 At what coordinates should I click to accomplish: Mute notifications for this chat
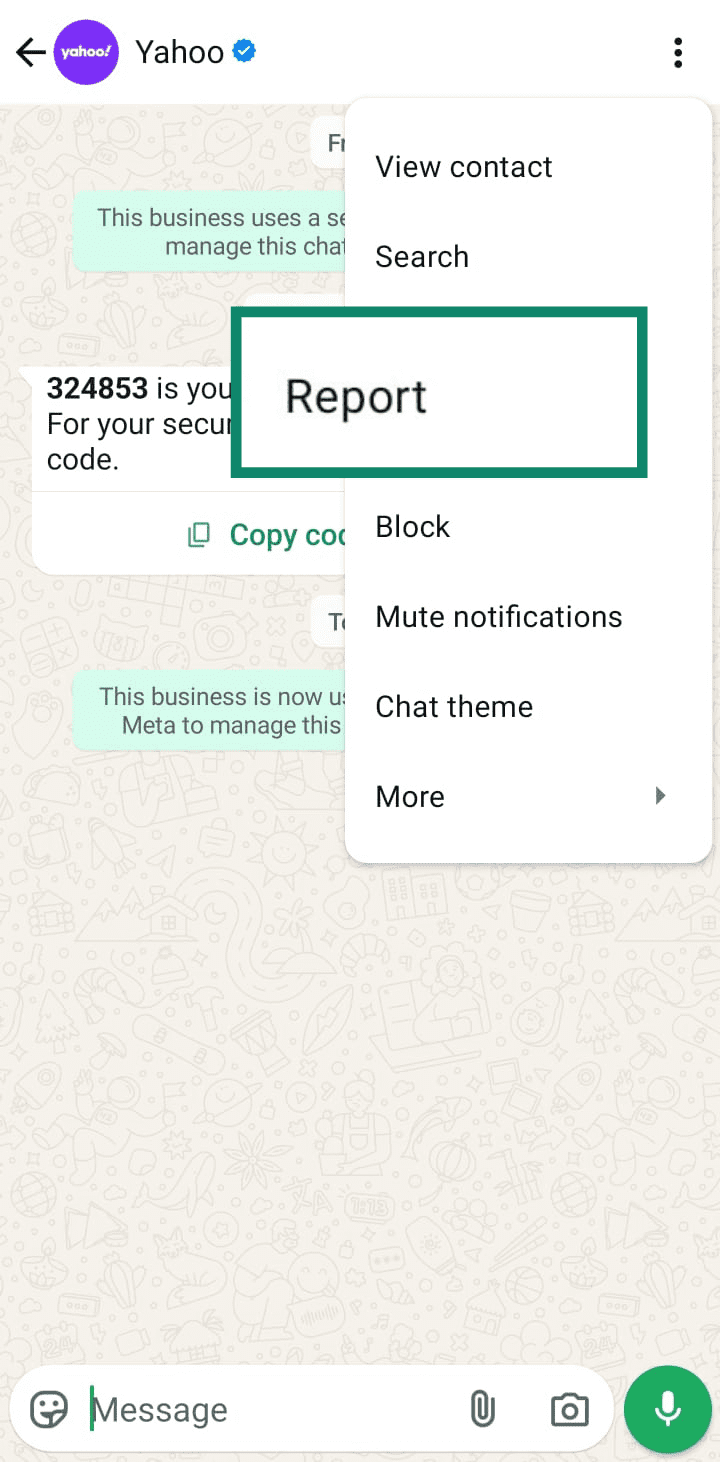pos(498,616)
